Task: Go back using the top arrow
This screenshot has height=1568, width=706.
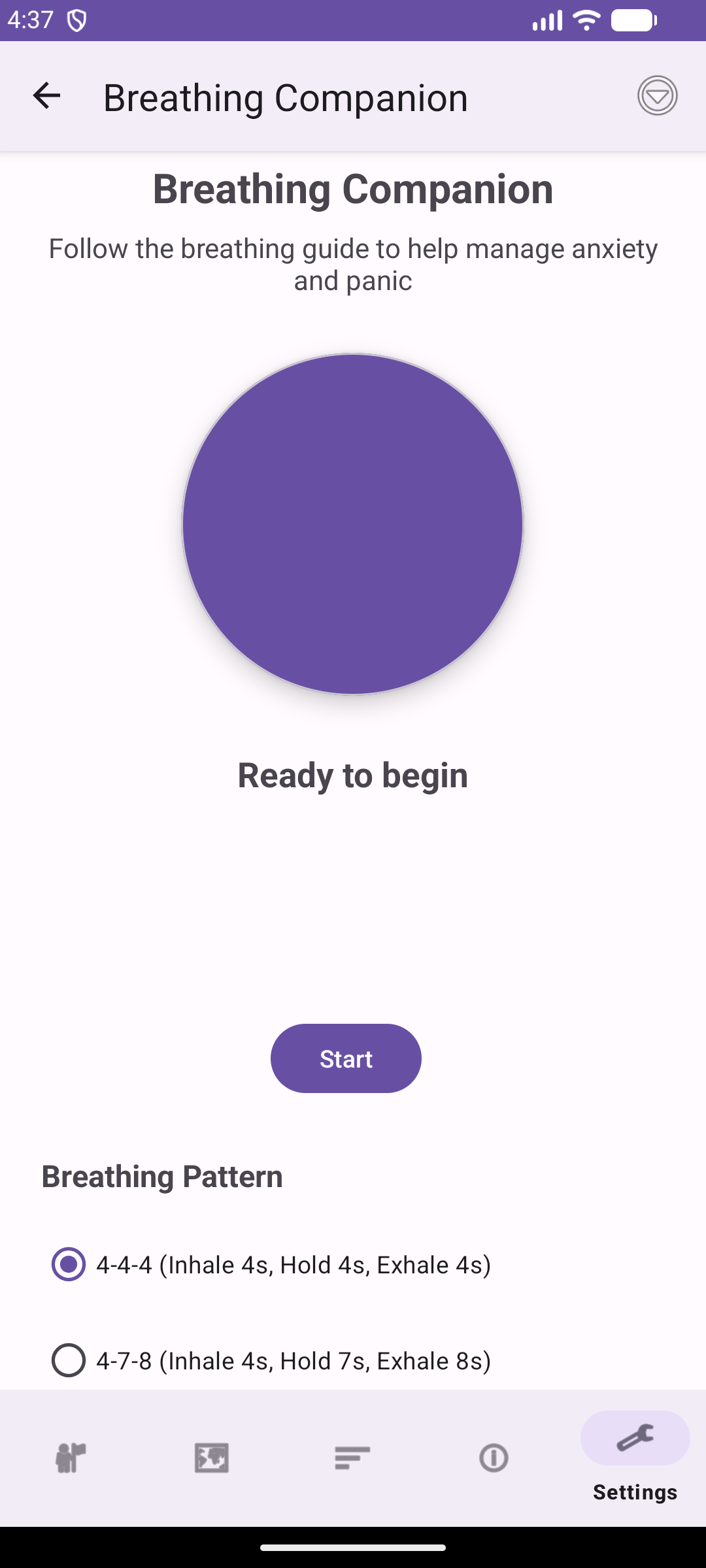Action: (46, 96)
